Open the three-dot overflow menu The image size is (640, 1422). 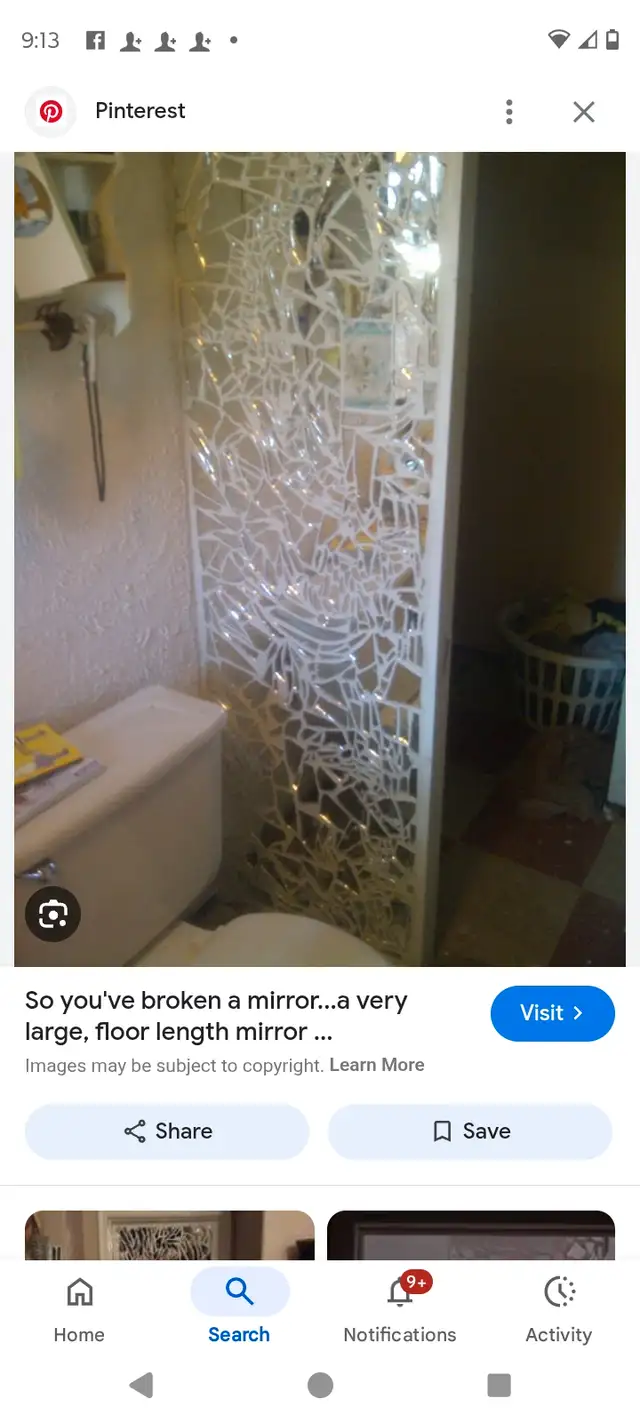tap(509, 111)
